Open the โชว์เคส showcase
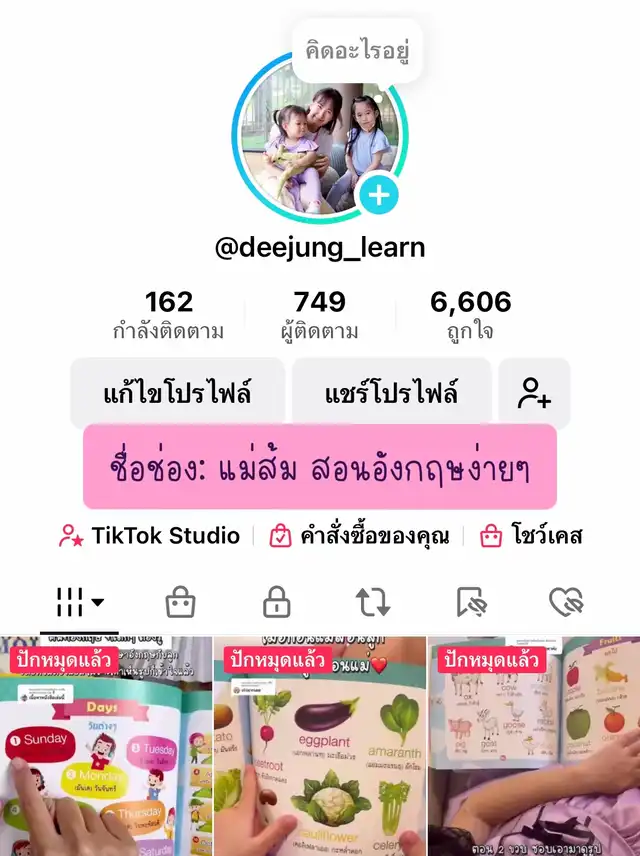640x856 pixels. [x=532, y=536]
